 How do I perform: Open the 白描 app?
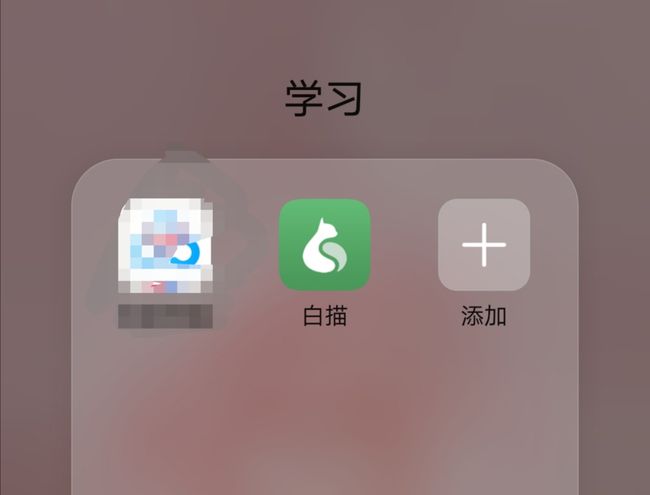[324, 245]
